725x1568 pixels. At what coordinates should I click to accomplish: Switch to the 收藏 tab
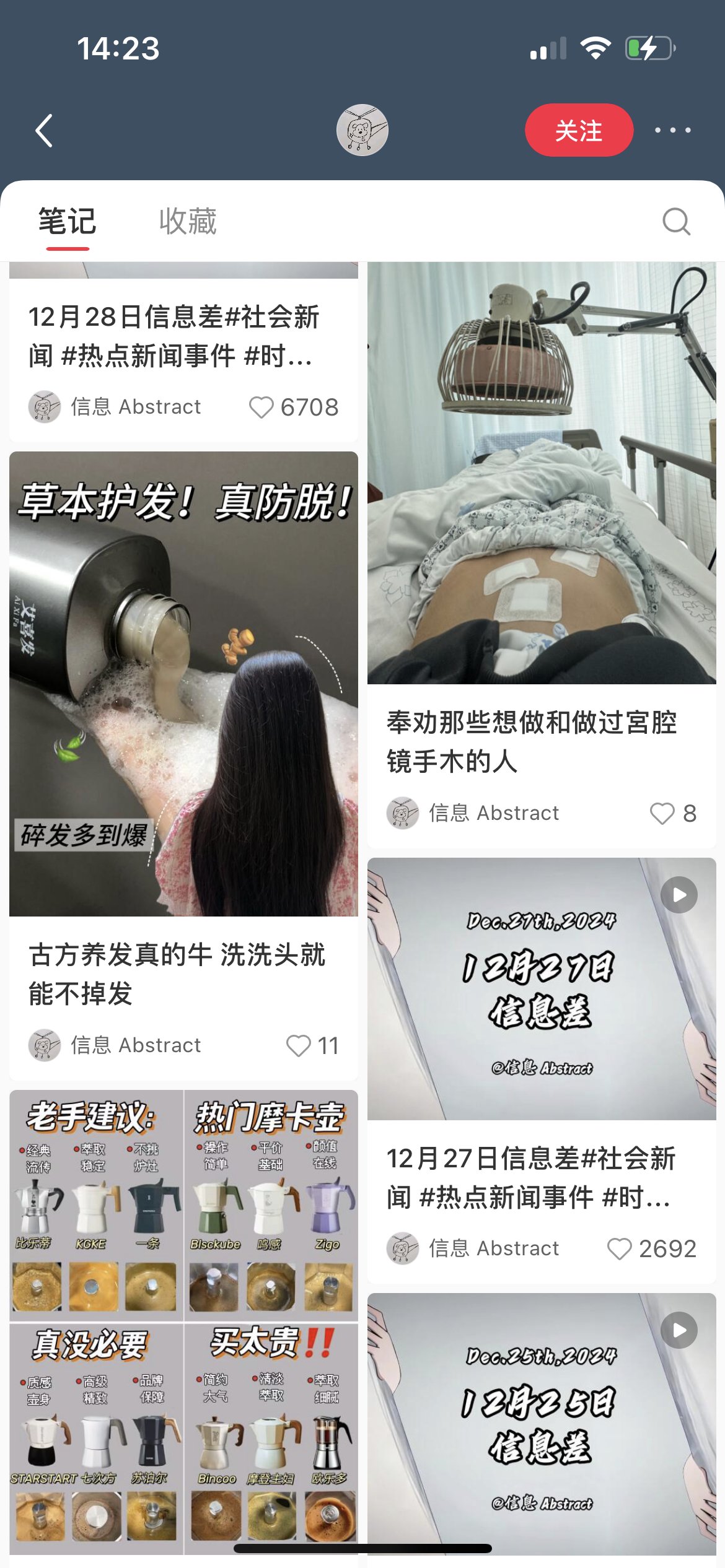[x=187, y=222]
